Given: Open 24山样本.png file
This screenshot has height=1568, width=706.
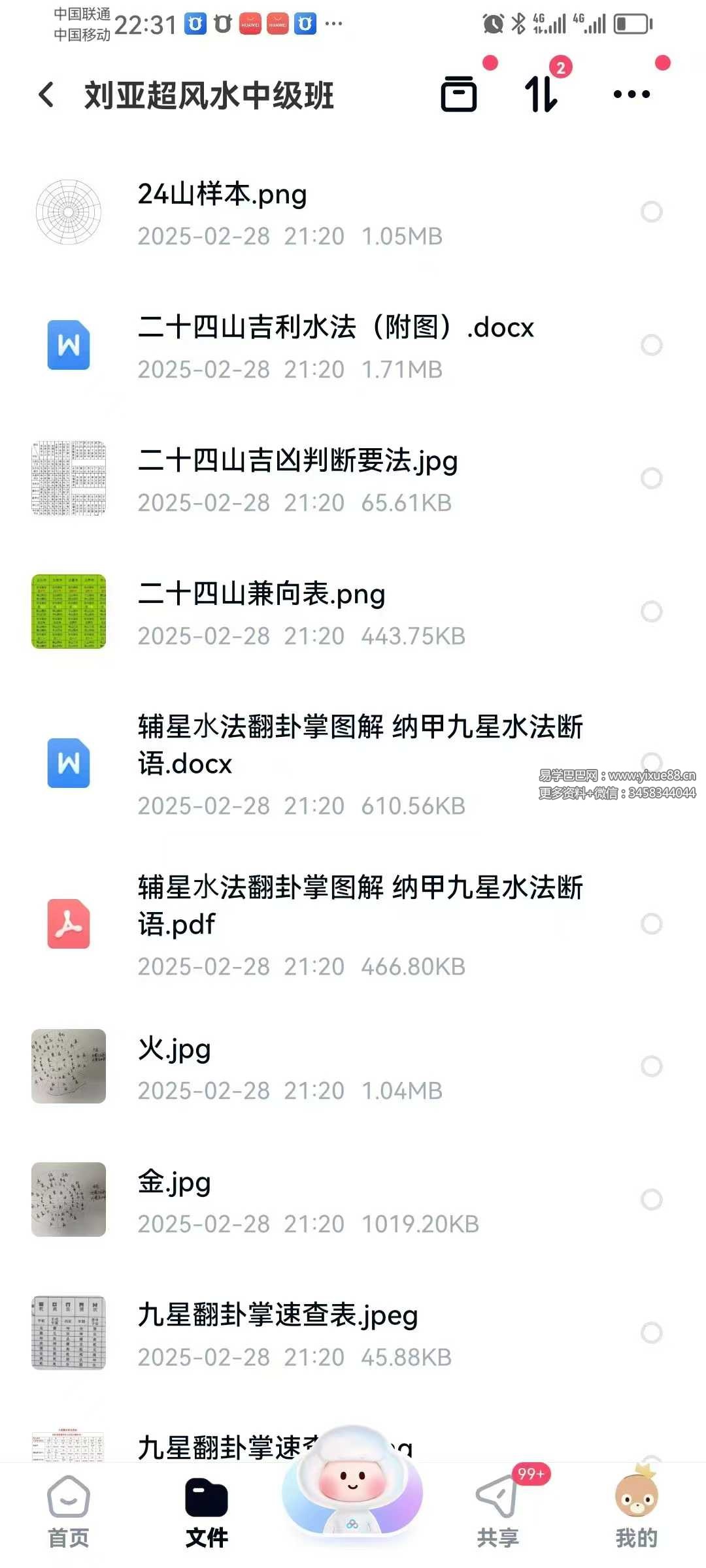Looking at the screenshot, I should point(222,195).
